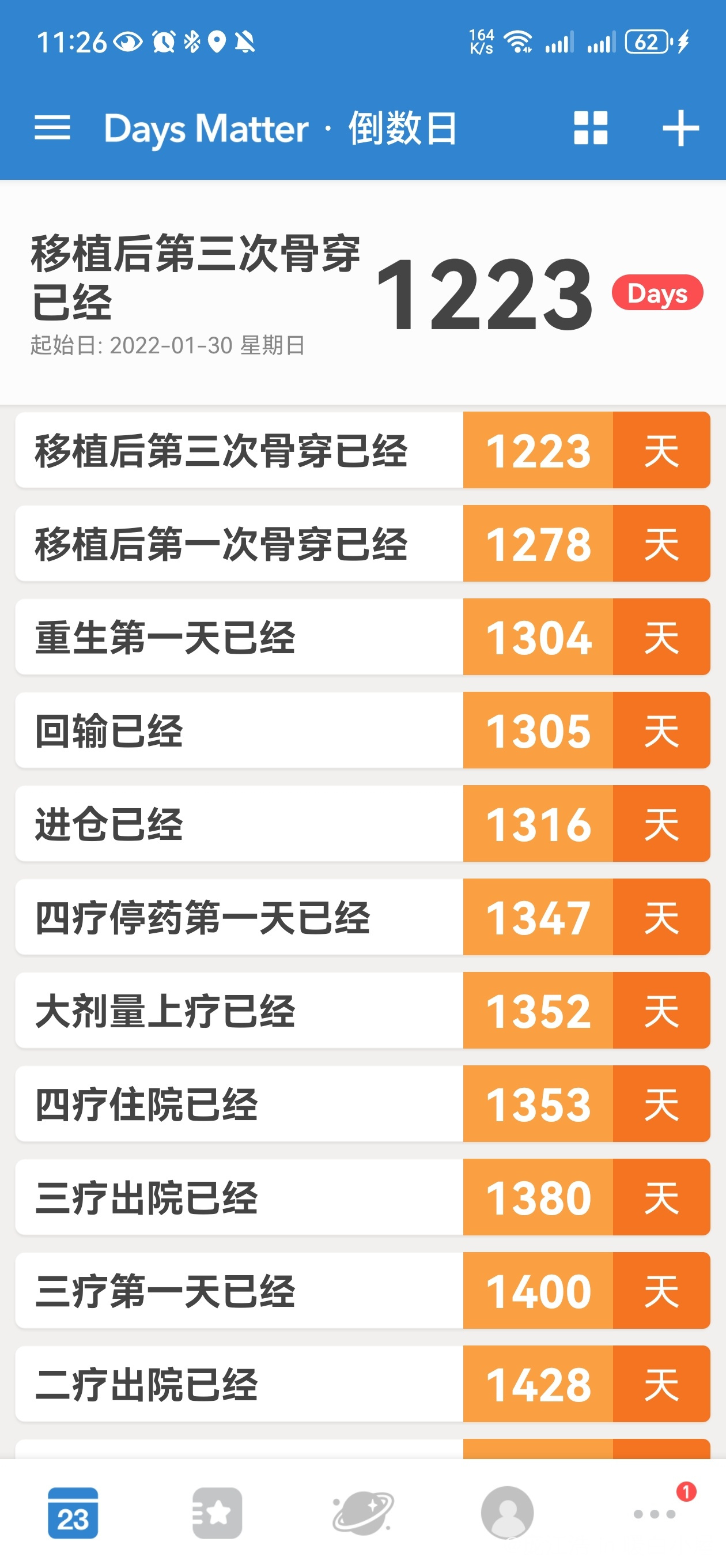Image resolution: width=726 pixels, height=1568 pixels.
Task: Open the planet discover tab
Action: tap(362, 1513)
